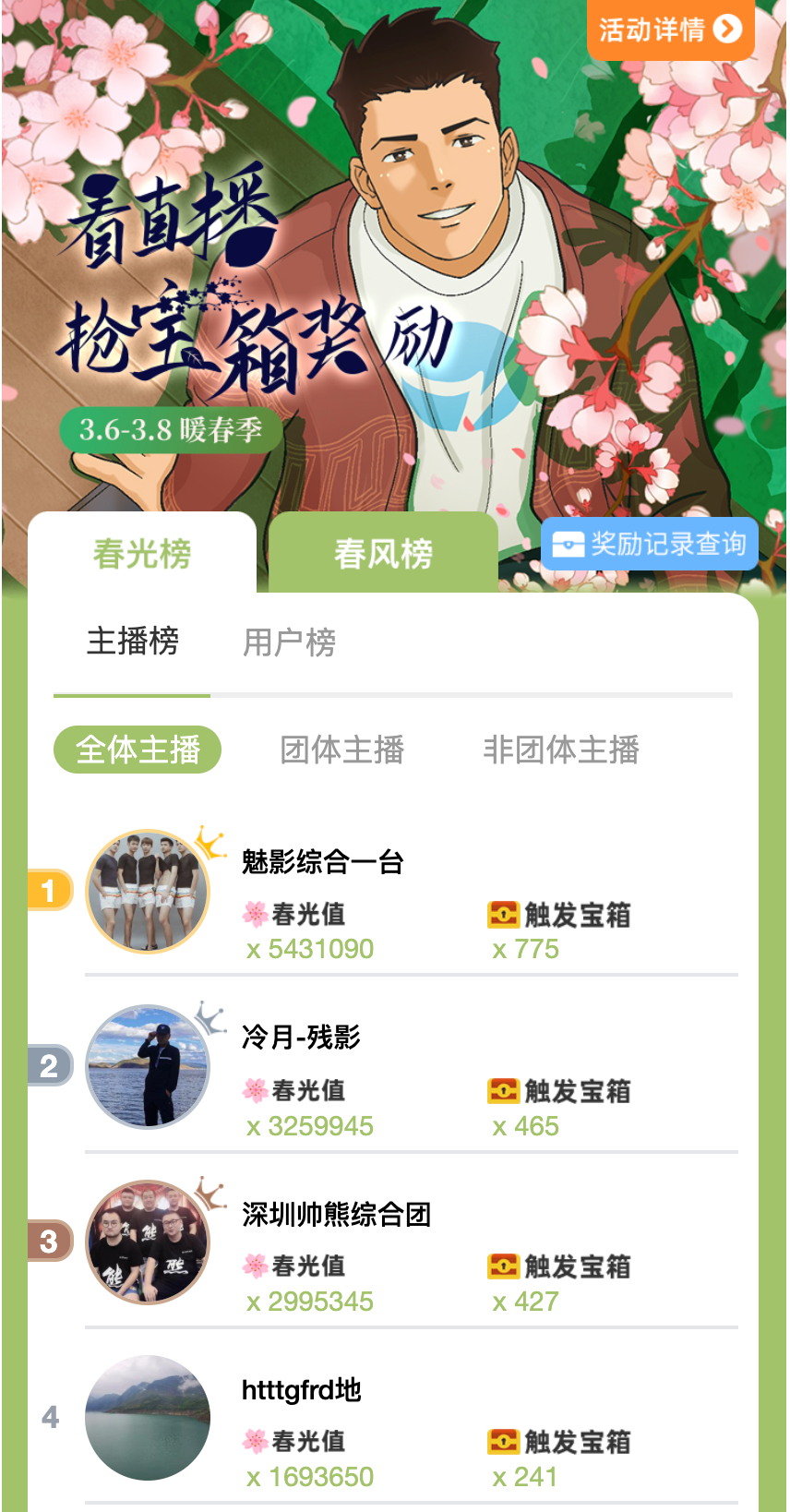Click the orange arrow icon on 活动详情
790x1512 pixels.
[728, 30]
